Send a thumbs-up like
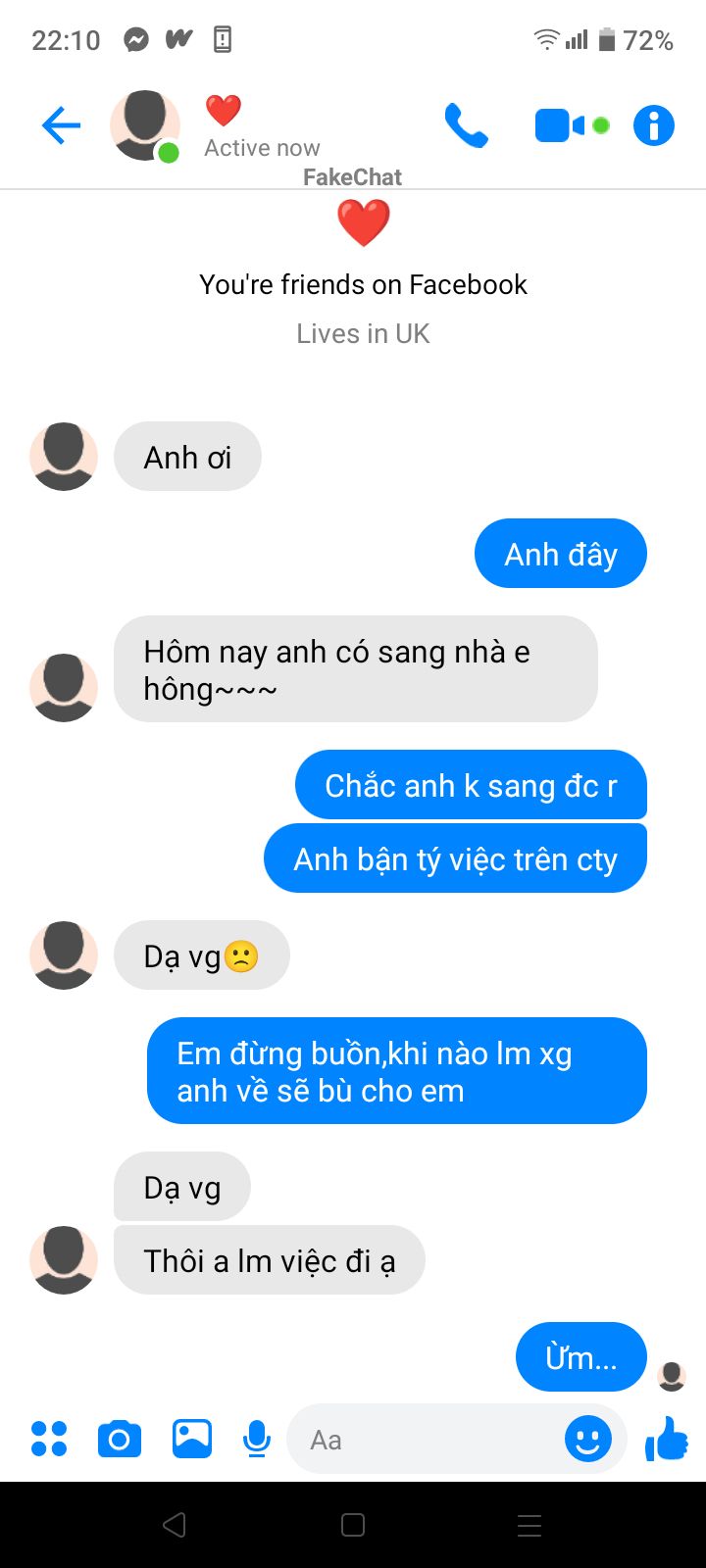Viewport: 706px width, 1568px height. coord(667,1439)
